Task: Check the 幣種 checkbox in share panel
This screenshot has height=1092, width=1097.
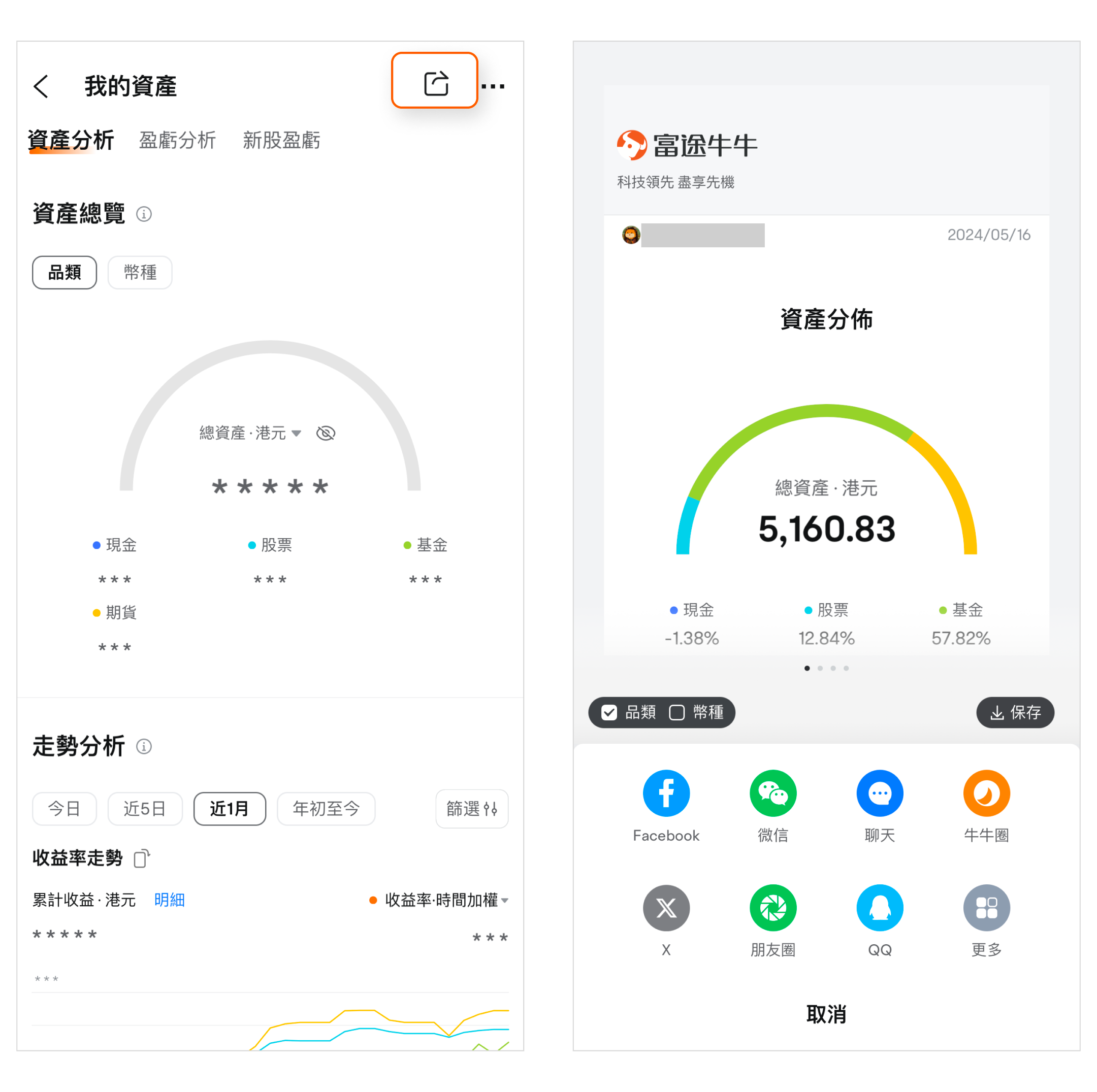Action: pyautogui.click(x=677, y=712)
